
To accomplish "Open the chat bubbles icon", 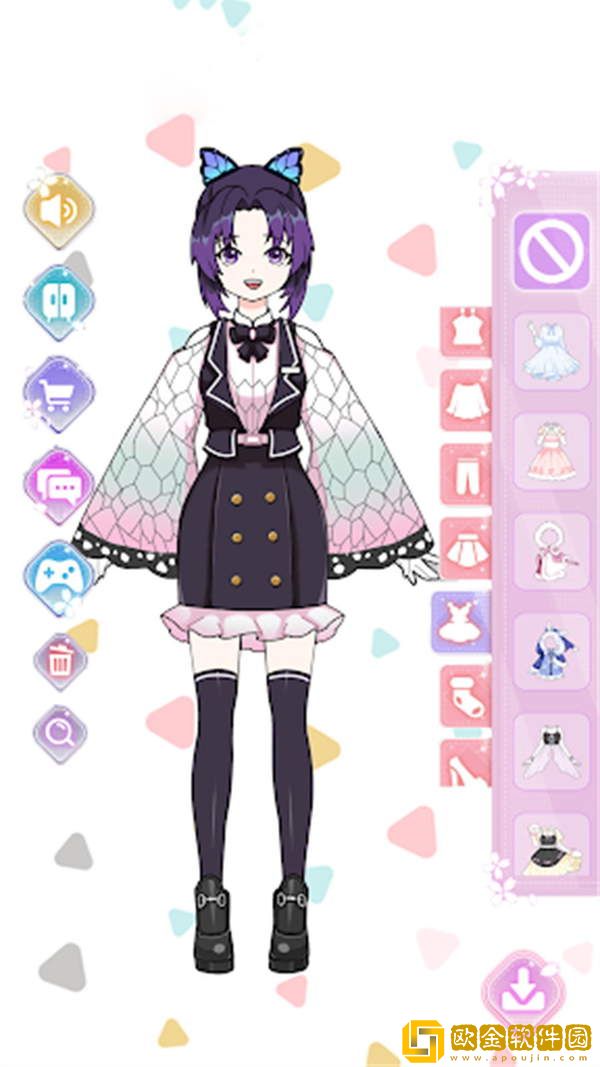I will [59, 486].
